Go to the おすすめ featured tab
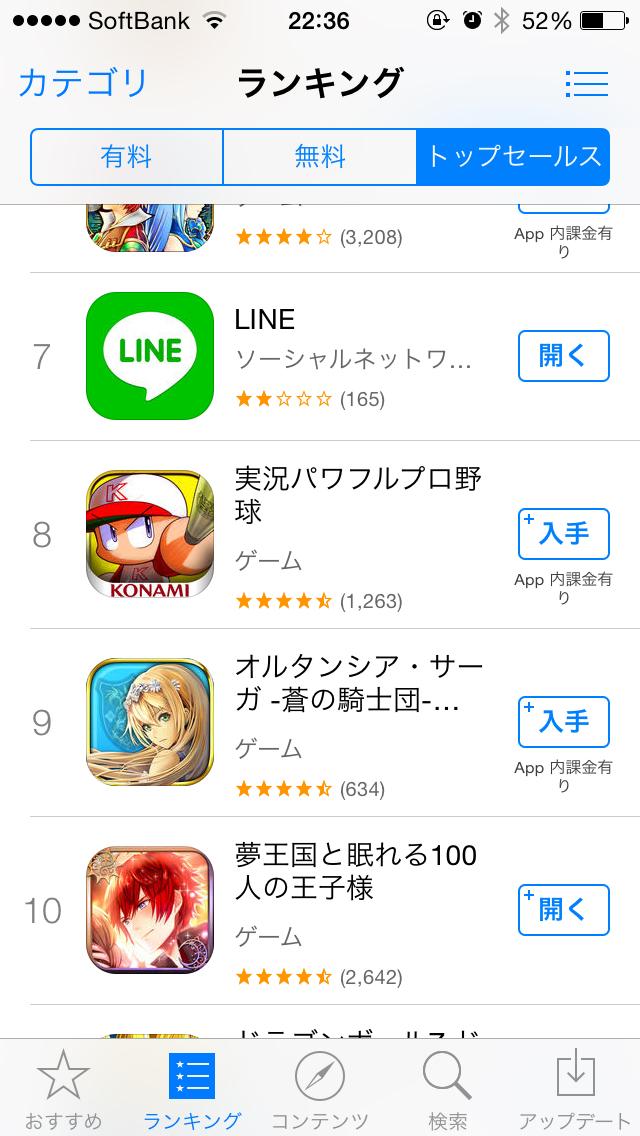 click(63, 1090)
